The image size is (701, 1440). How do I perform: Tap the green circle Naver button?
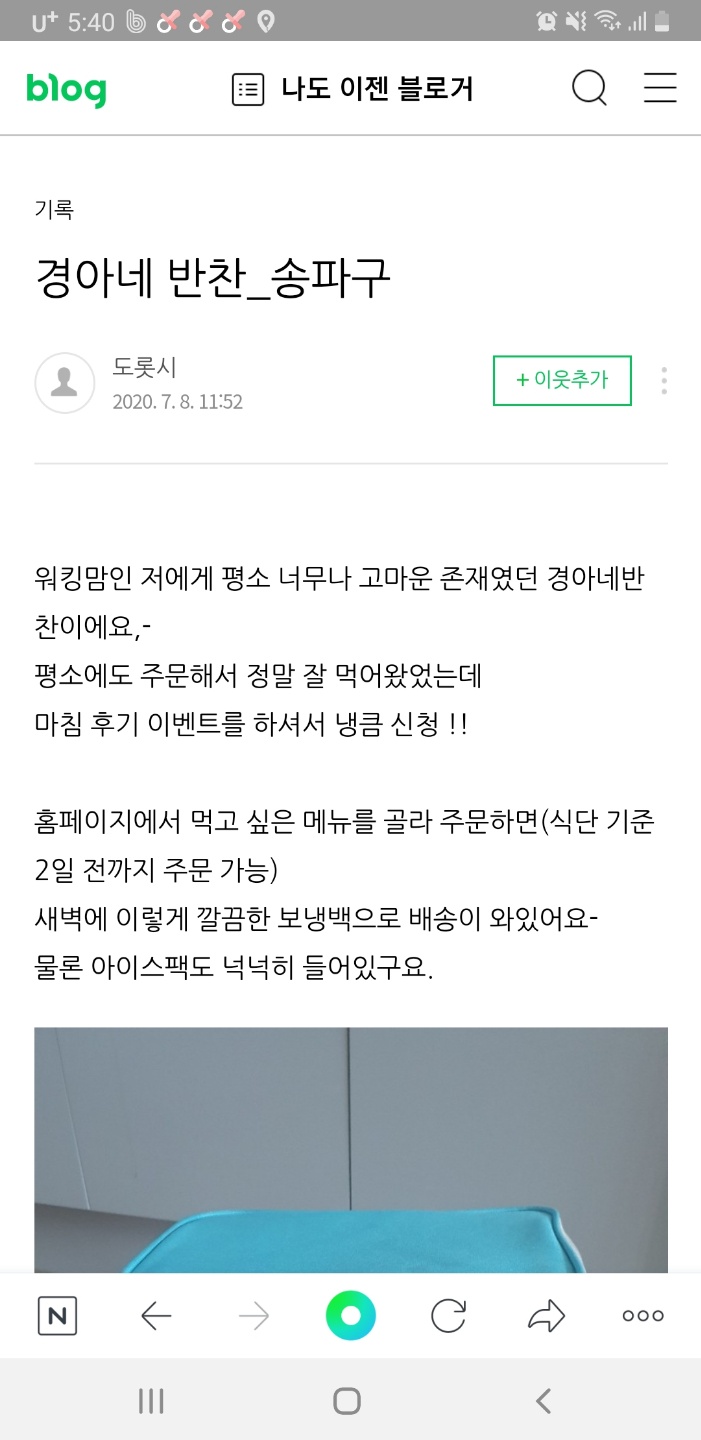click(x=350, y=1316)
